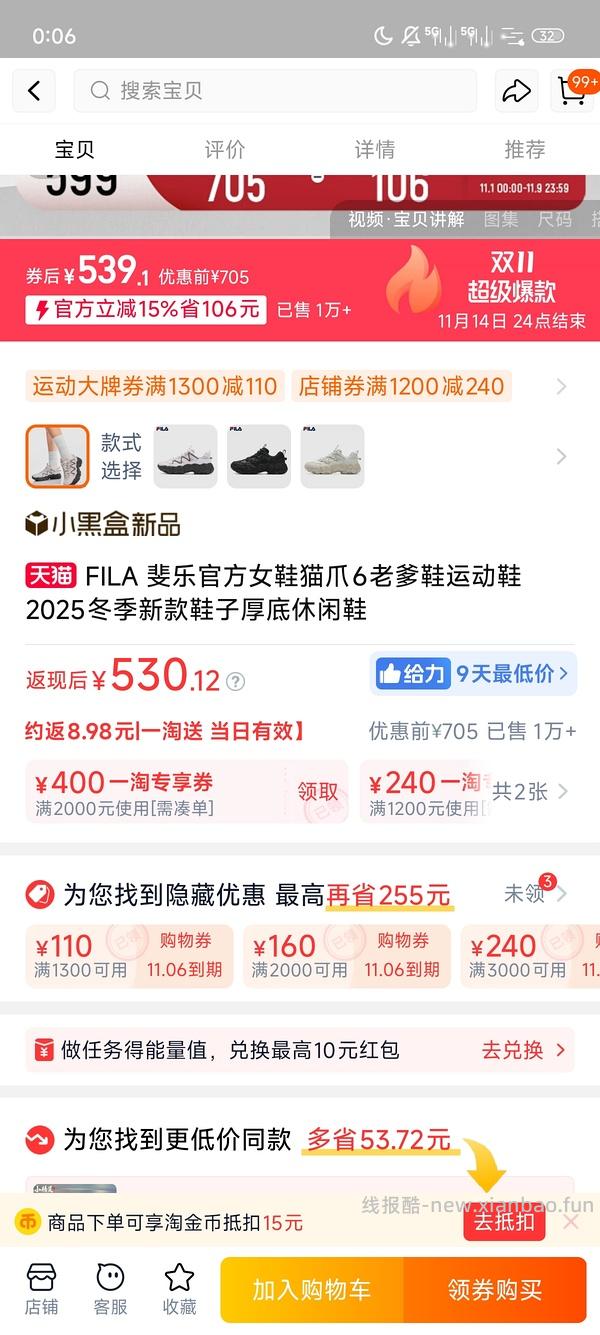The height and width of the screenshot is (1335, 600).
Task: Dismiss the 淘金币抵扣 banner
Action: pos(571,1222)
